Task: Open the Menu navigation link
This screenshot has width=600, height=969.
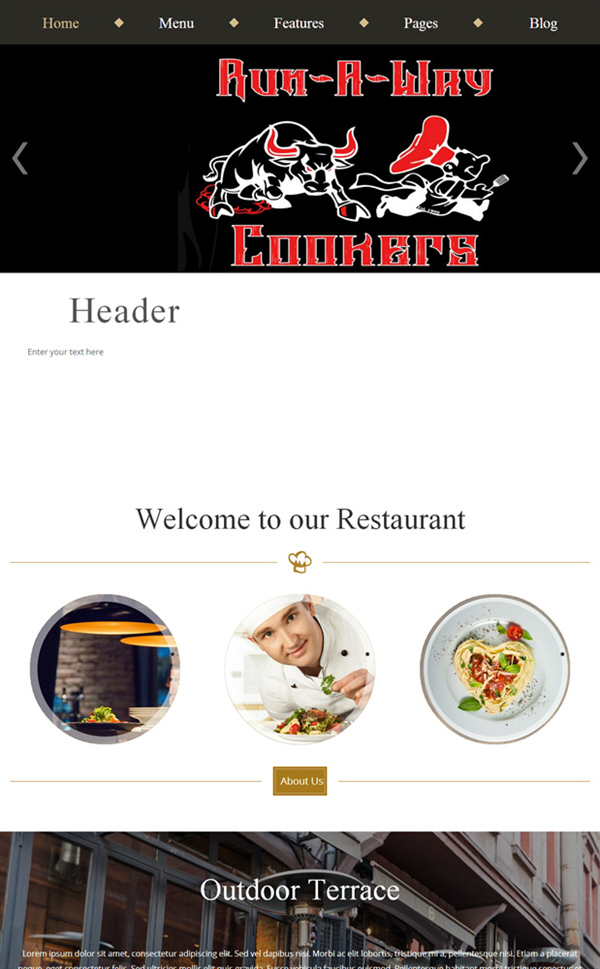Action: [176, 23]
